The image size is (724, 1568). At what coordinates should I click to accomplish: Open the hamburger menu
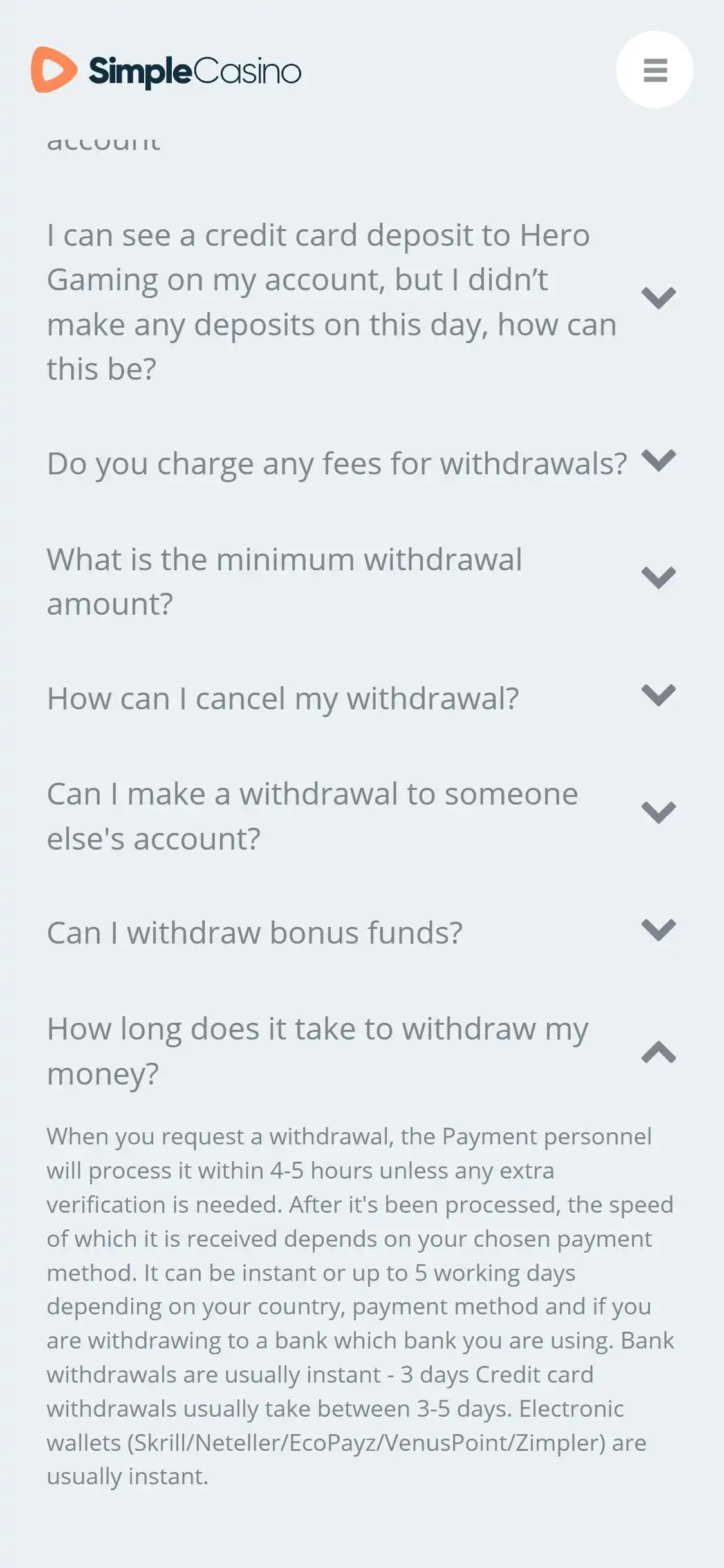pos(654,70)
